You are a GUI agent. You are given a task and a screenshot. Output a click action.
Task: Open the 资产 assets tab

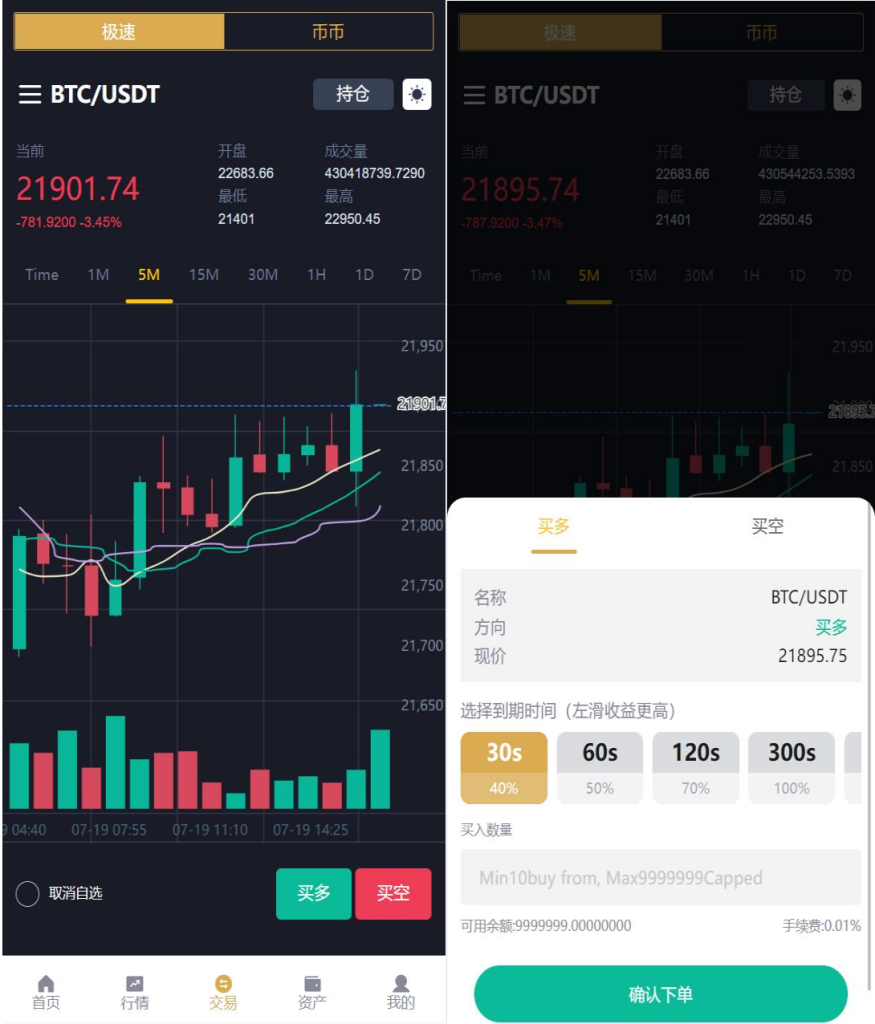[312, 992]
